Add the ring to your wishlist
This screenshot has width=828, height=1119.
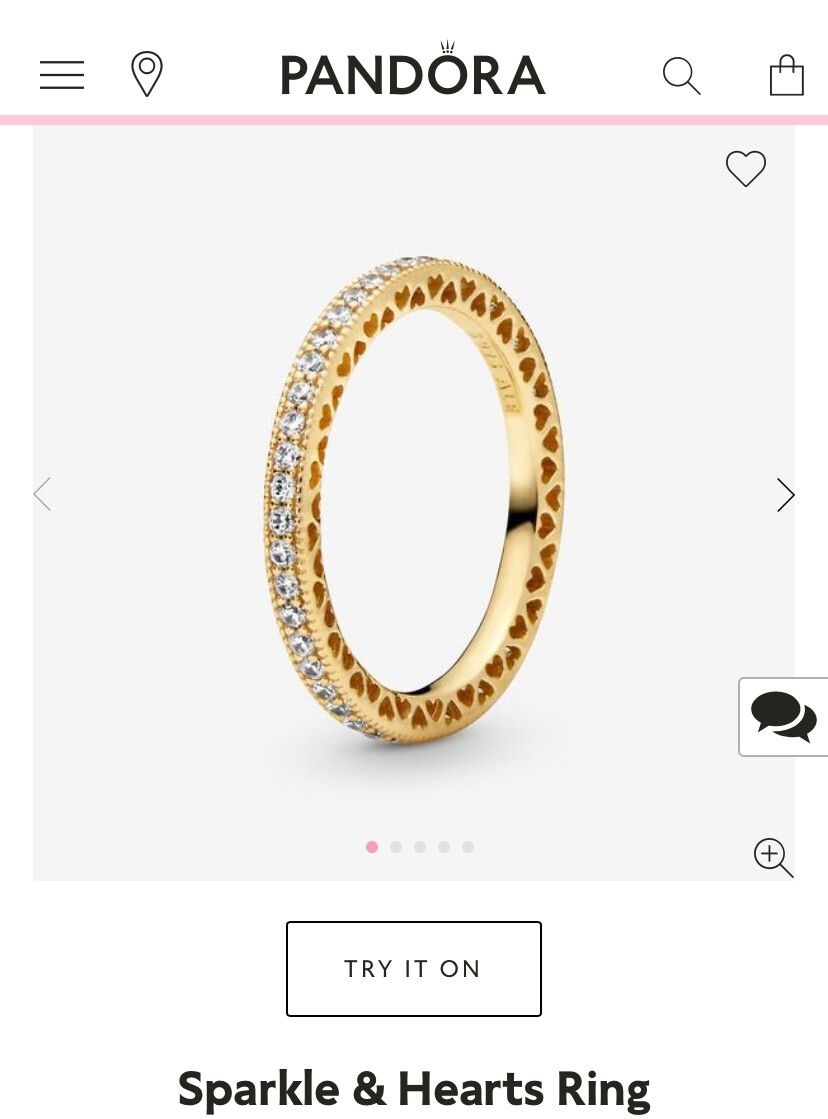[745, 168]
